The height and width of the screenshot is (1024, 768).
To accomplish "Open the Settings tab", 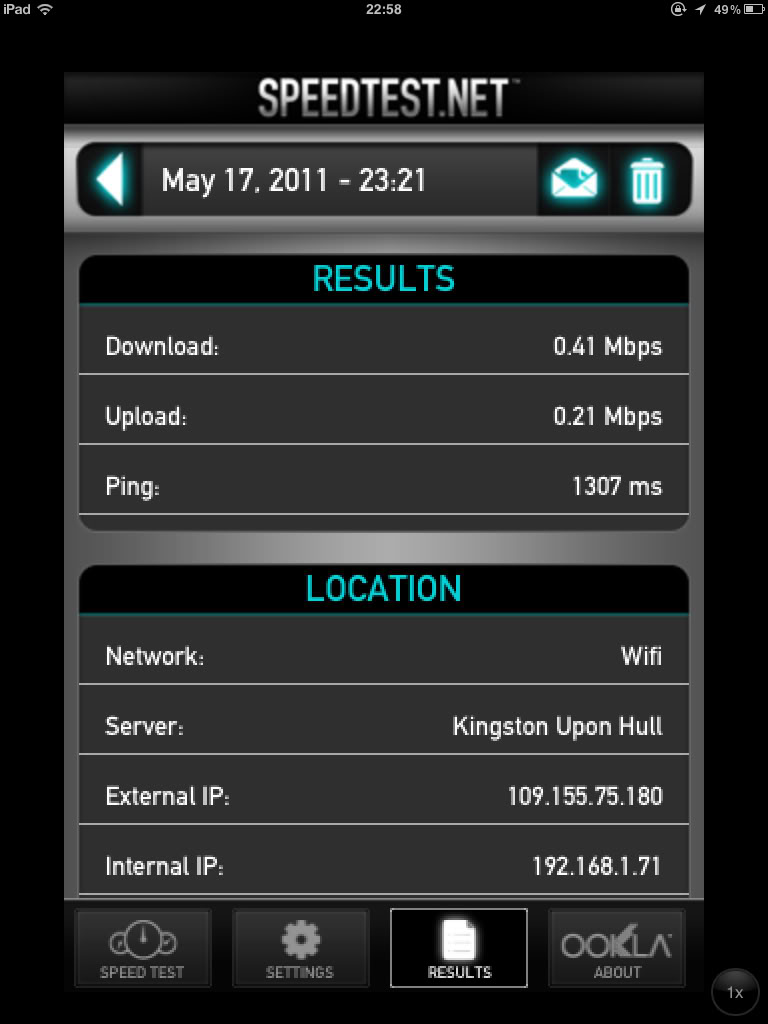I will click(300, 947).
